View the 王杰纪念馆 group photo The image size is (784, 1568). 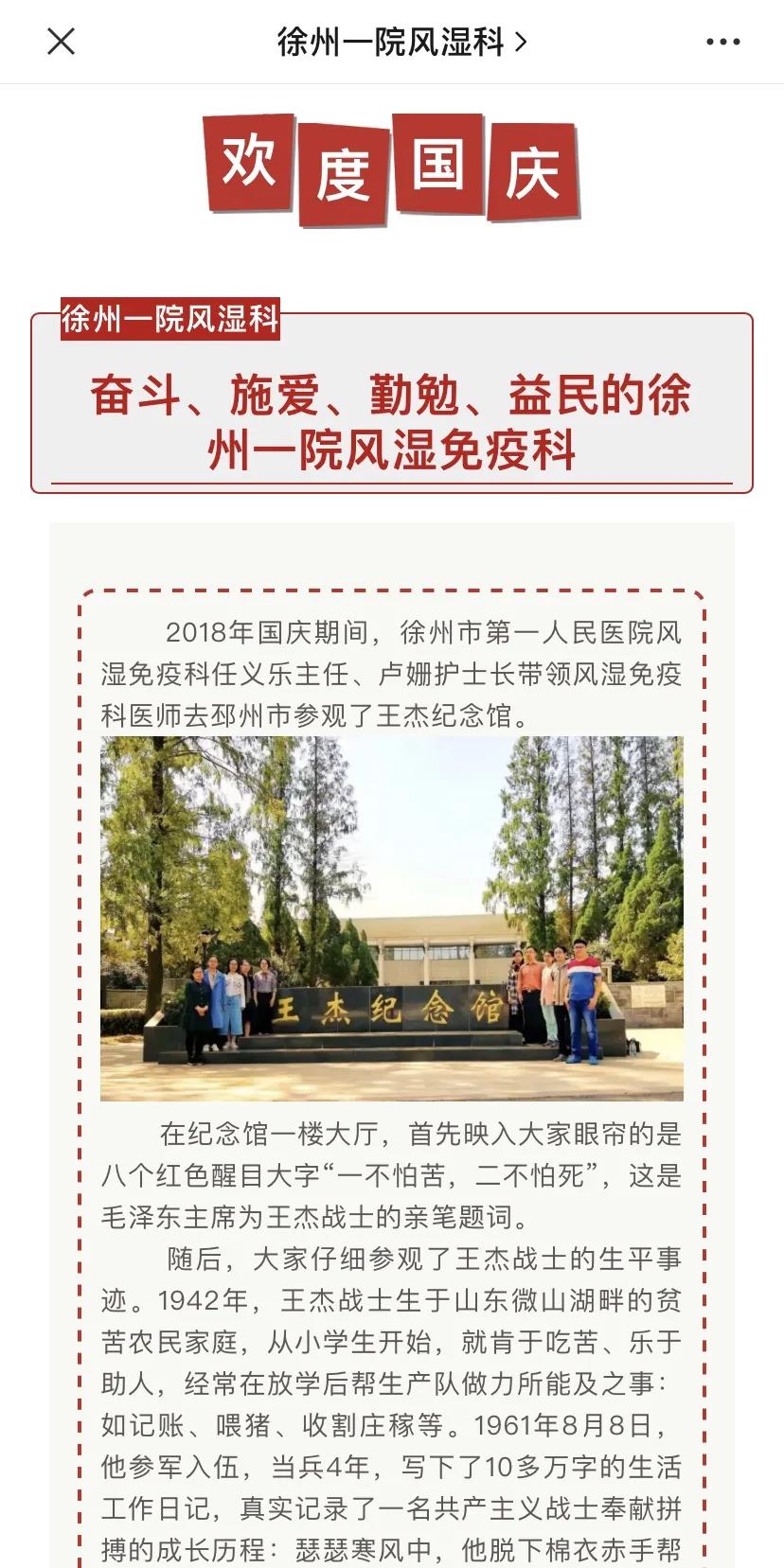click(392, 919)
